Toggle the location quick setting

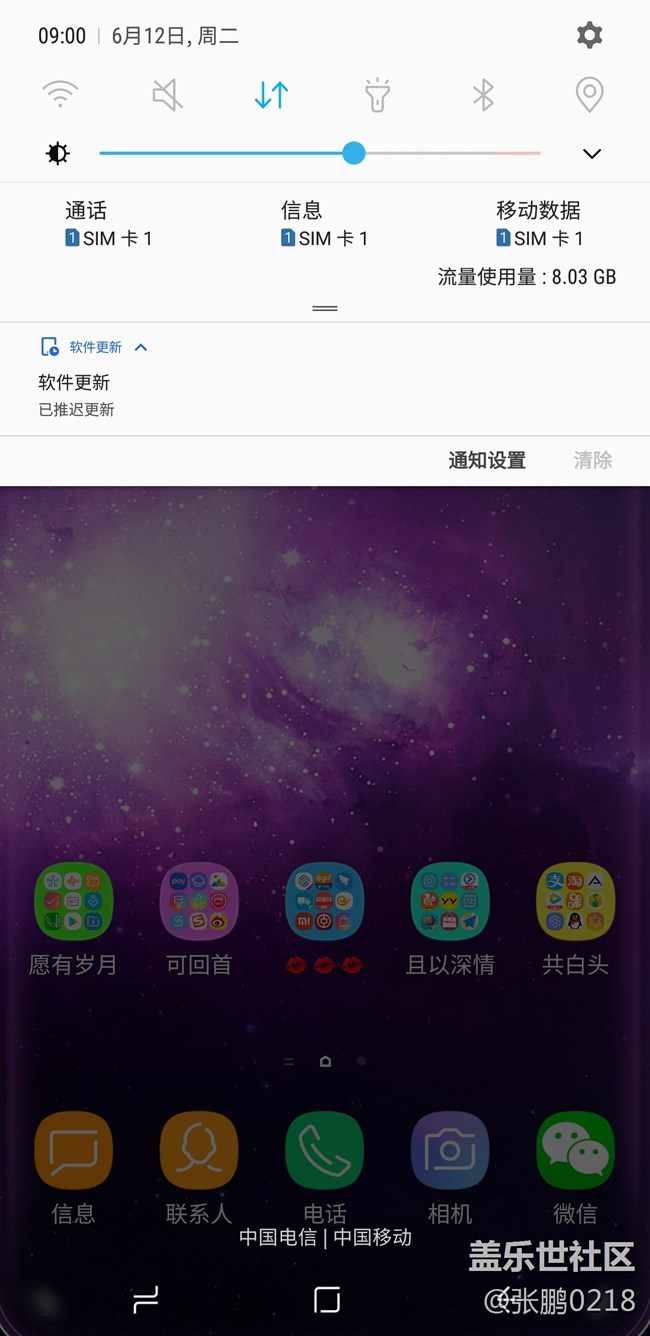point(589,95)
